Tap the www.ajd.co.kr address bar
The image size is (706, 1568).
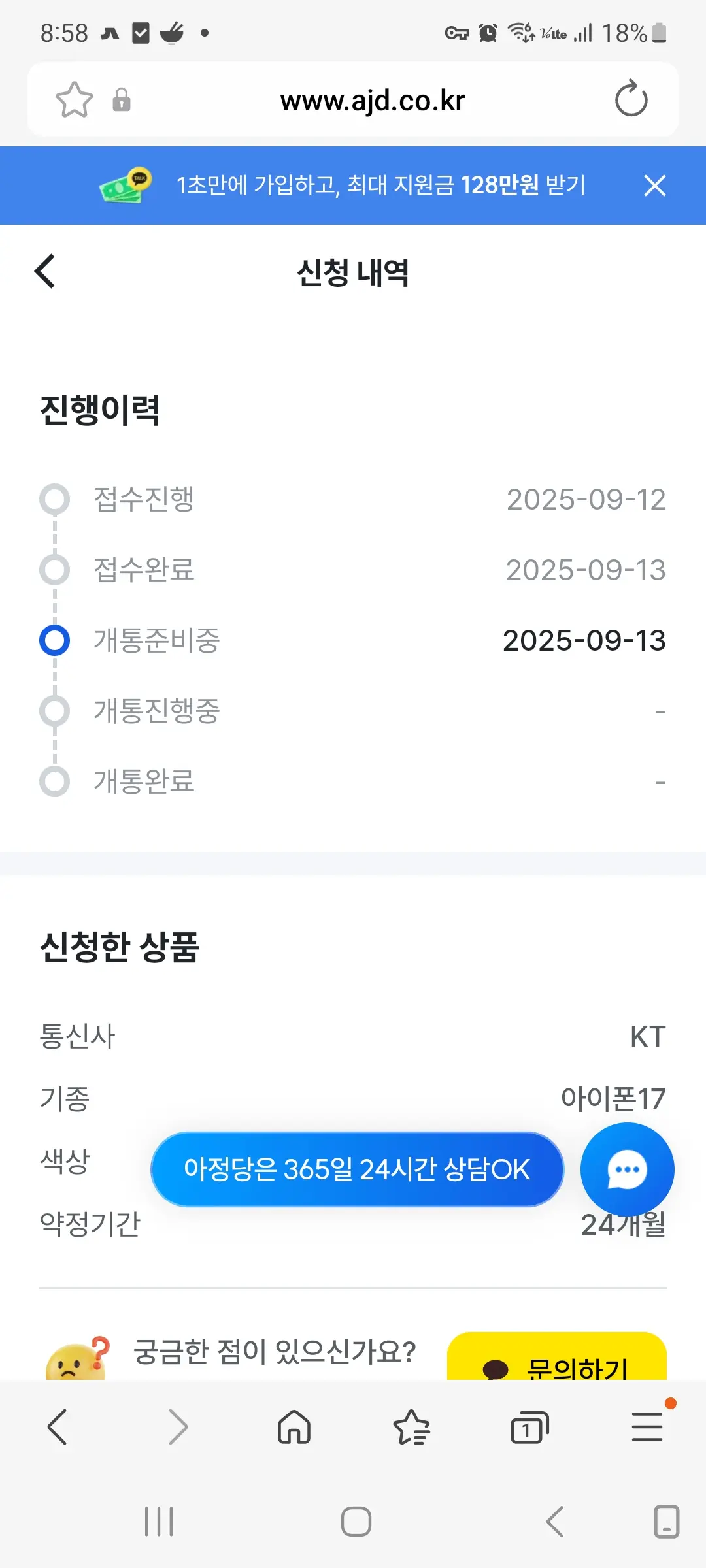pyautogui.click(x=372, y=101)
